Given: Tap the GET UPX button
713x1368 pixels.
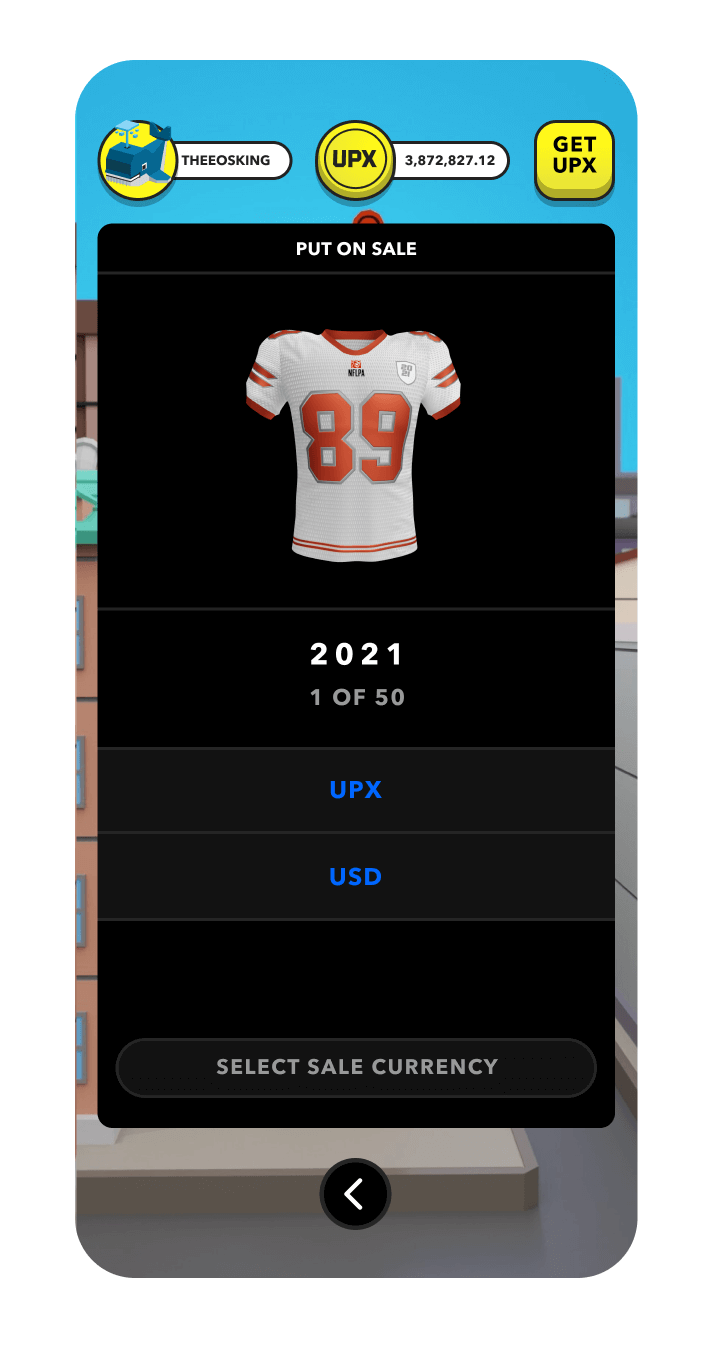Looking at the screenshot, I should 574,158.
